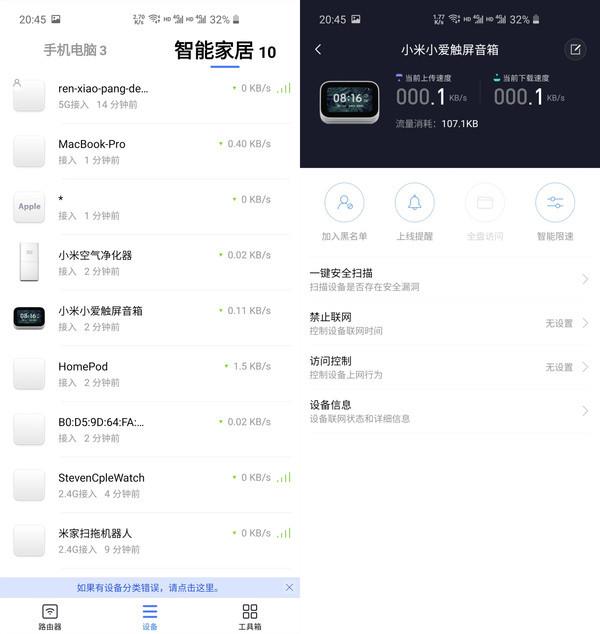Viewport: 600px width, 634px height.
Task: Start 一键安全扫描 security scan
Action: point(448,279)
